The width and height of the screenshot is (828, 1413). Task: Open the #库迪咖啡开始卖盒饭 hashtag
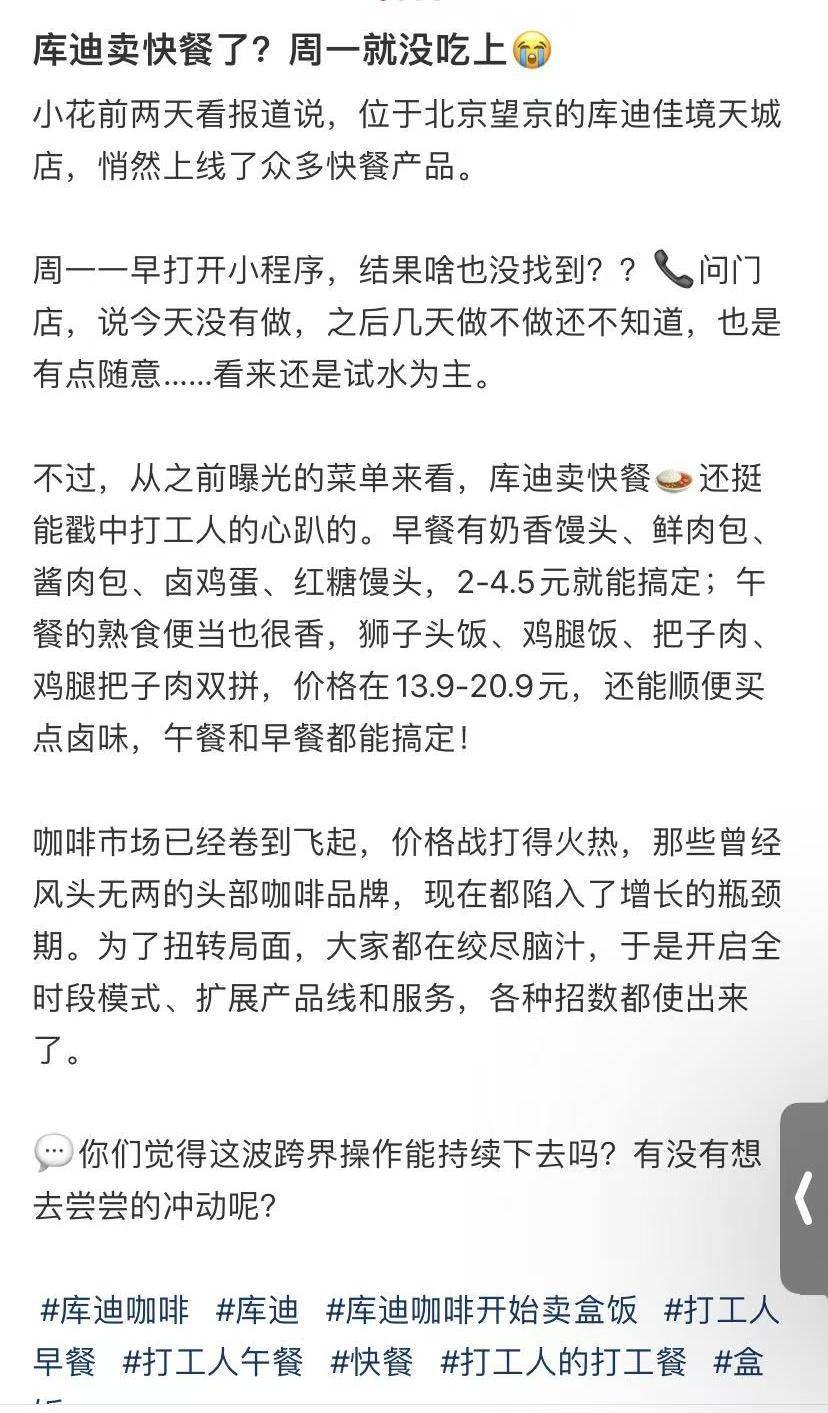tap(481, 1309)
